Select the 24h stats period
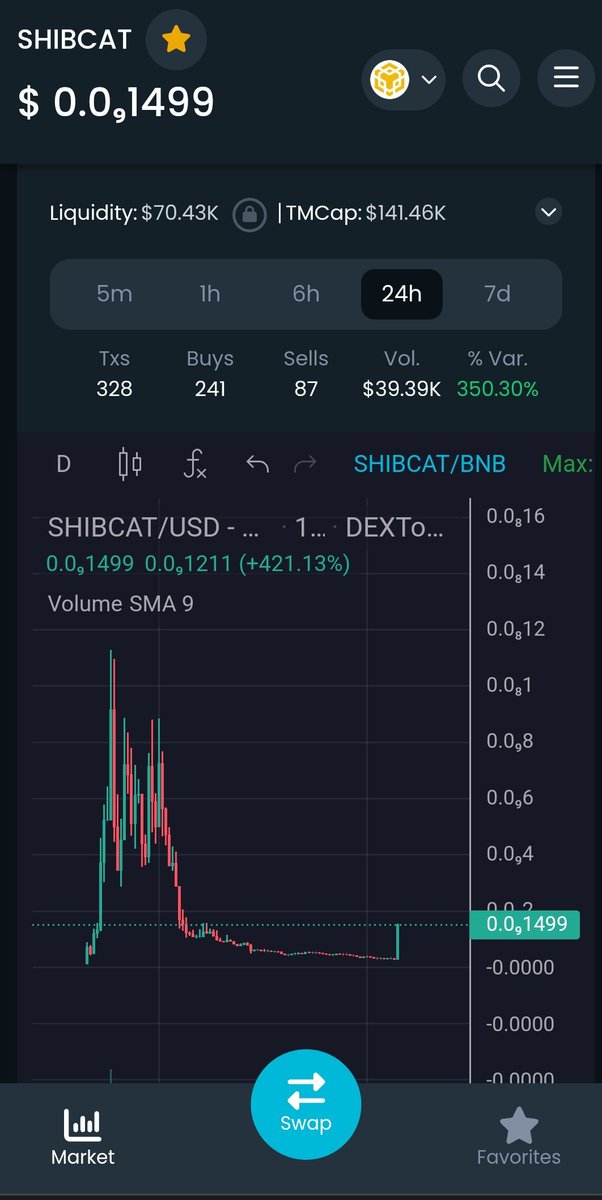Screen dimensions: 602x1200 401,293
